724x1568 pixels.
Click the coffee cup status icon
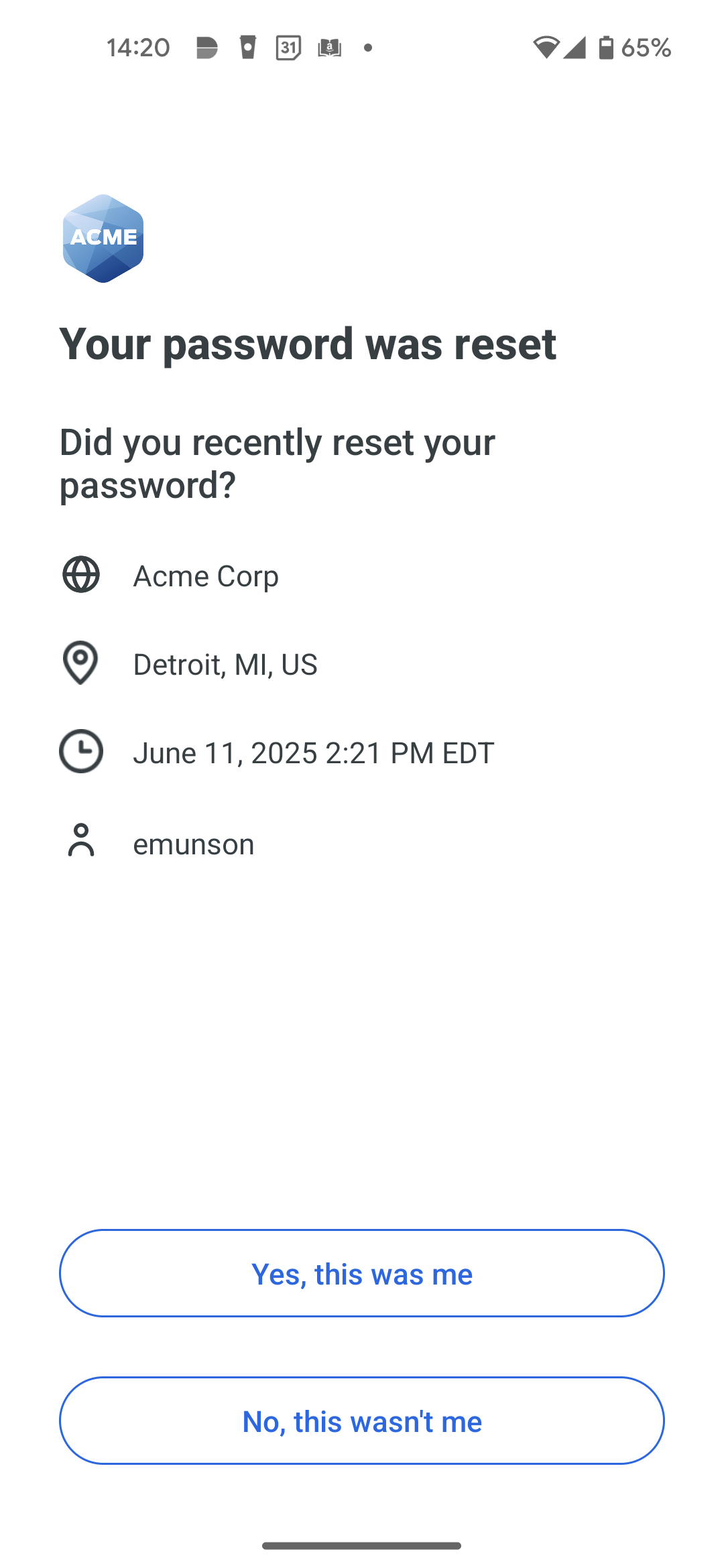248,46
